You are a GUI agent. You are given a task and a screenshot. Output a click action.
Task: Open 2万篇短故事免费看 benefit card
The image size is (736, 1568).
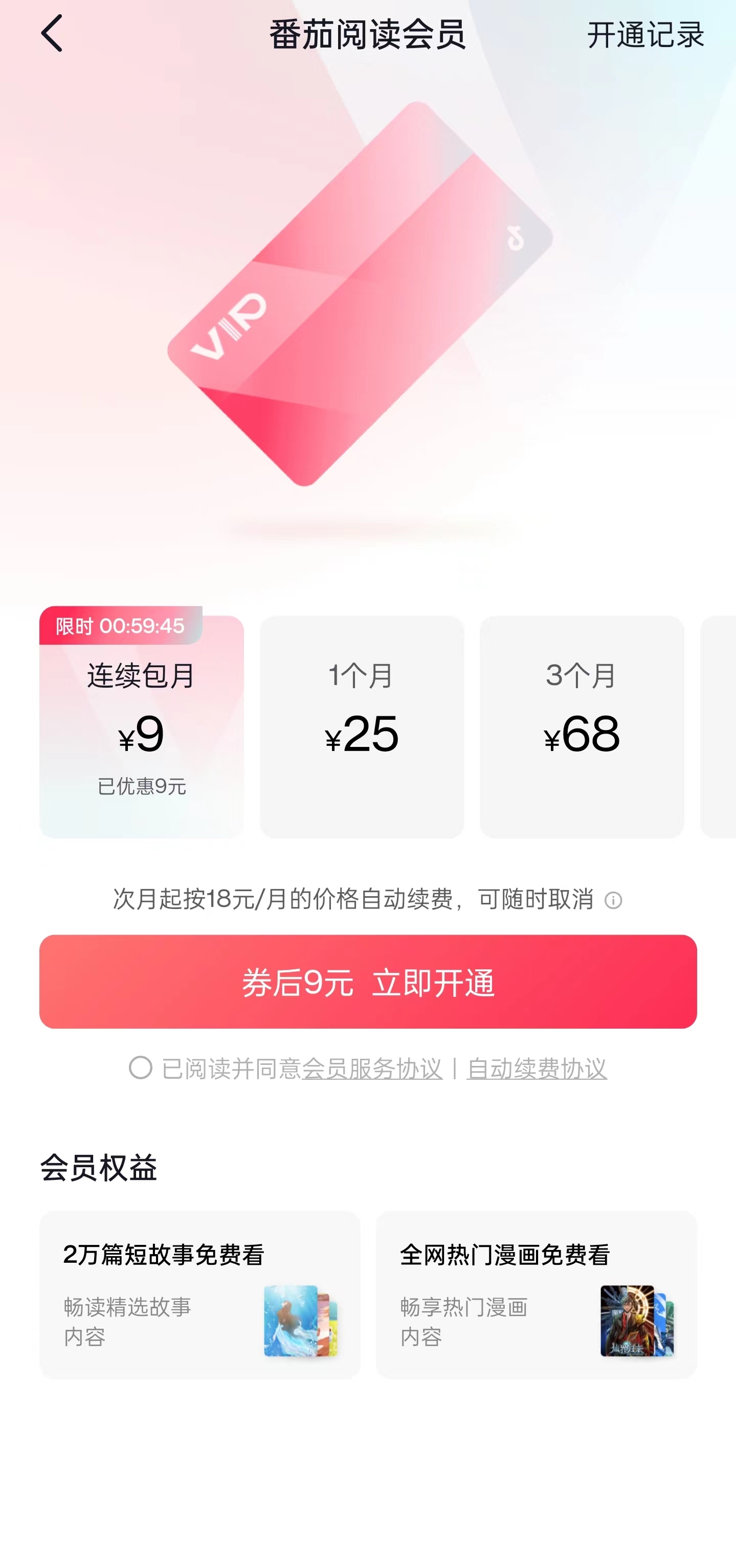(199, 1294)
